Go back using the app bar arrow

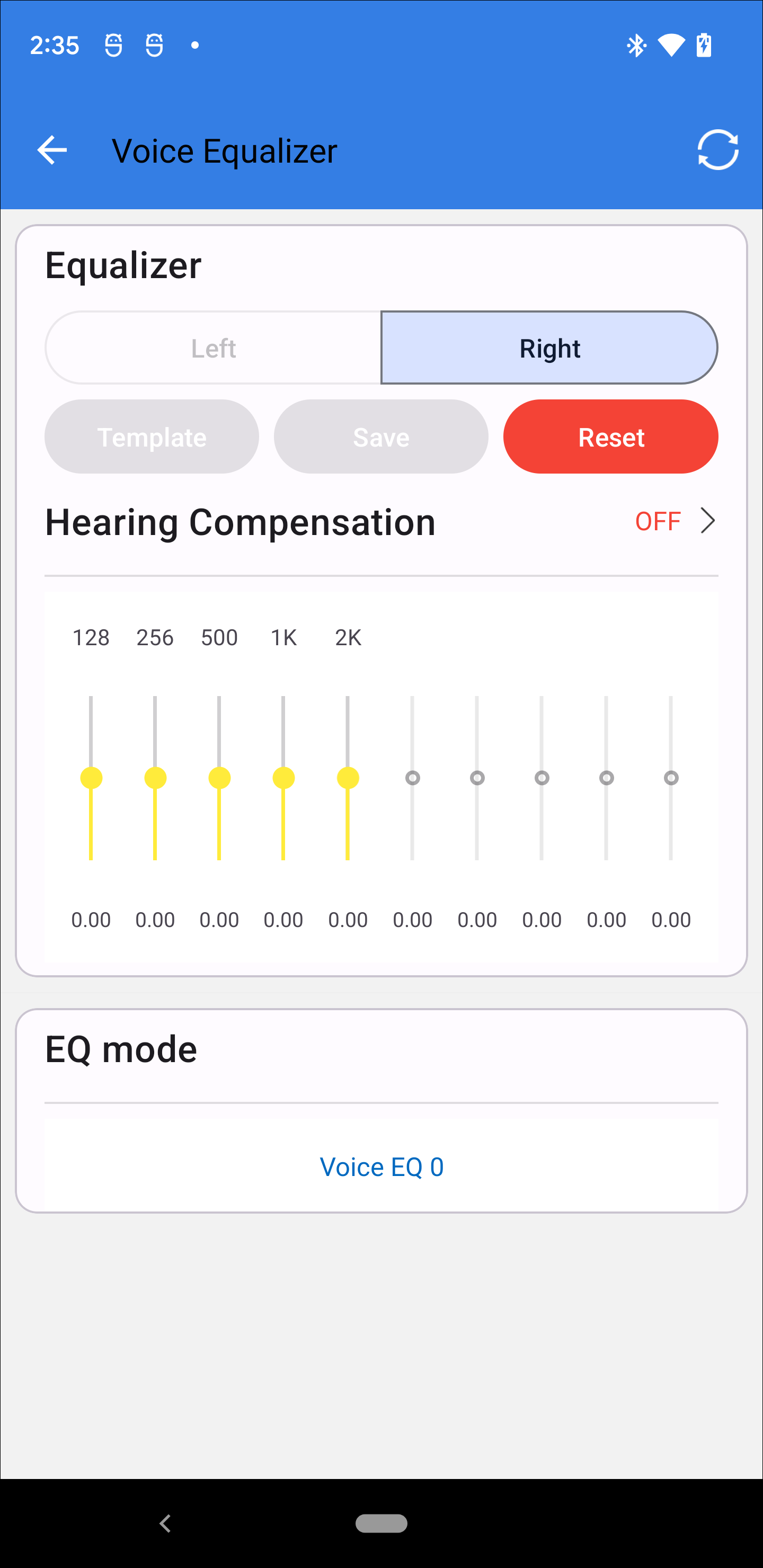(52, 150)
